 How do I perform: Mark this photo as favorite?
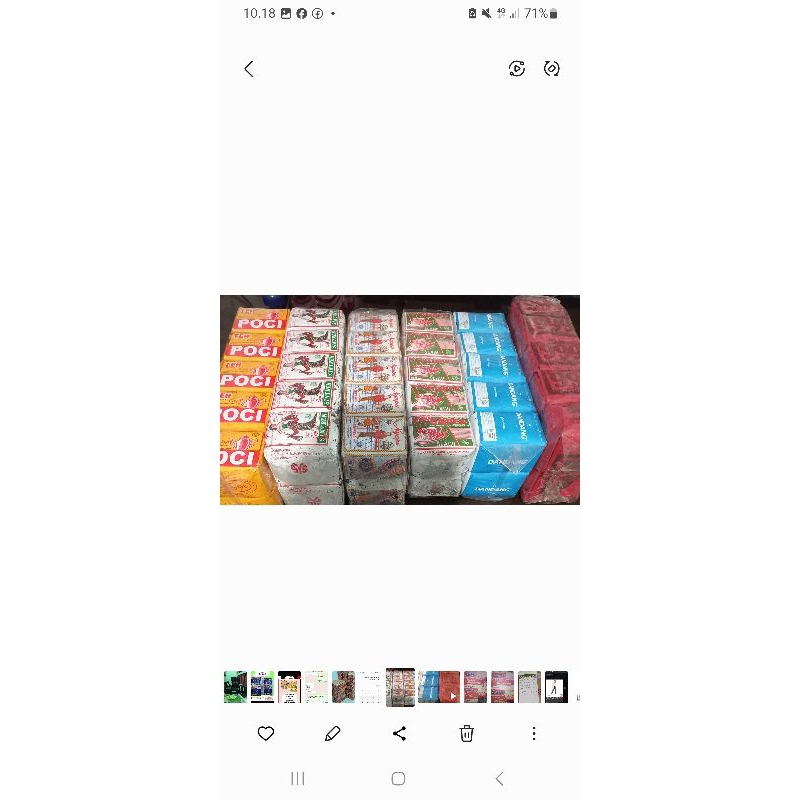(266, 733)
